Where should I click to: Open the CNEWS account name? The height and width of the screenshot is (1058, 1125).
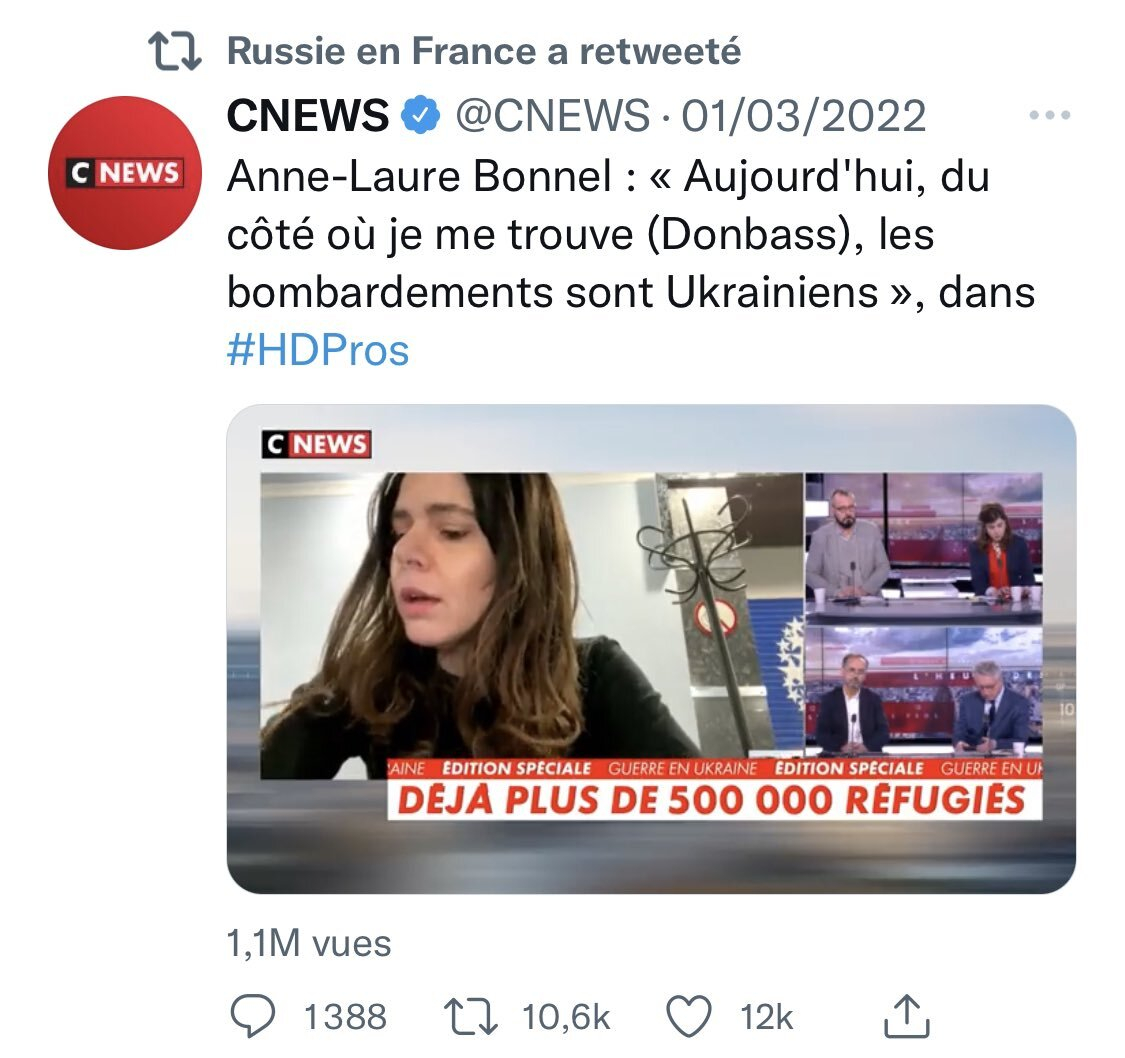(x=308, y=117)
